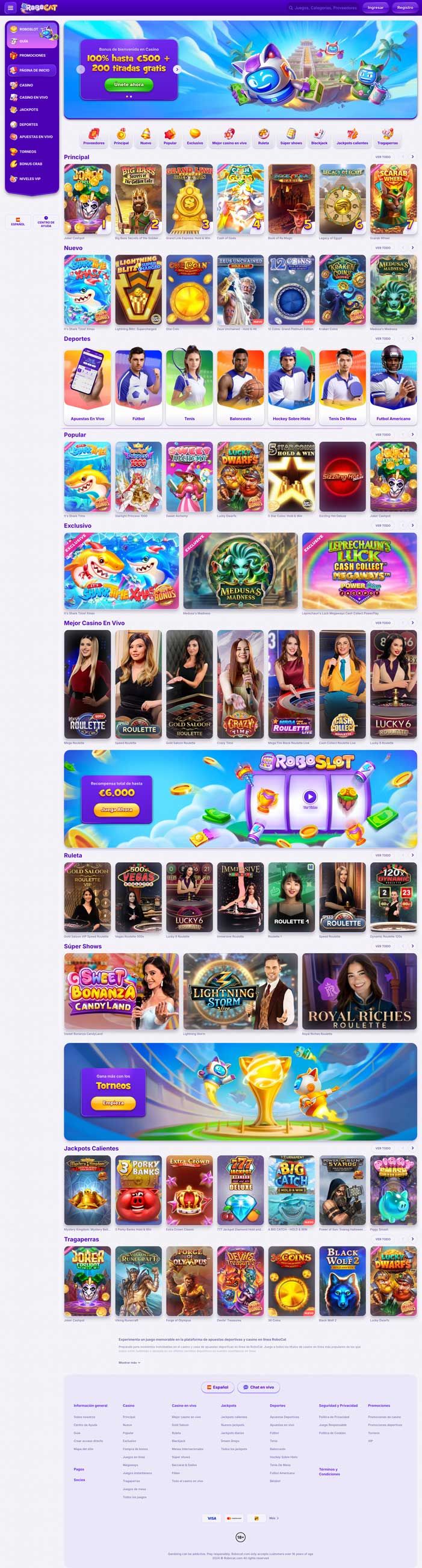422x1568 pixels.
Task: Open the games search field
Action: pos(323,8)
